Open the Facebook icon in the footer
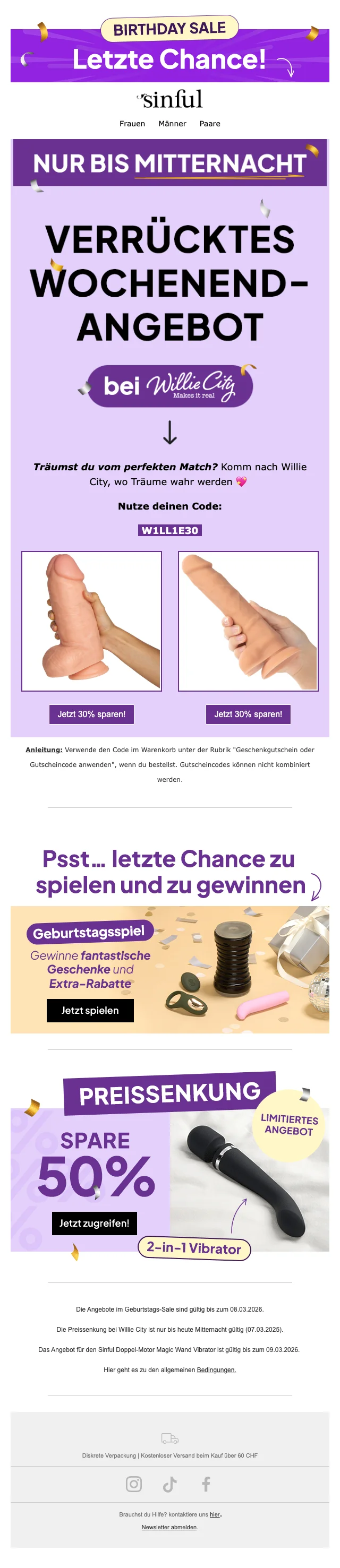Screen dimensions: 340x1568 click(x=206, y=1484)
